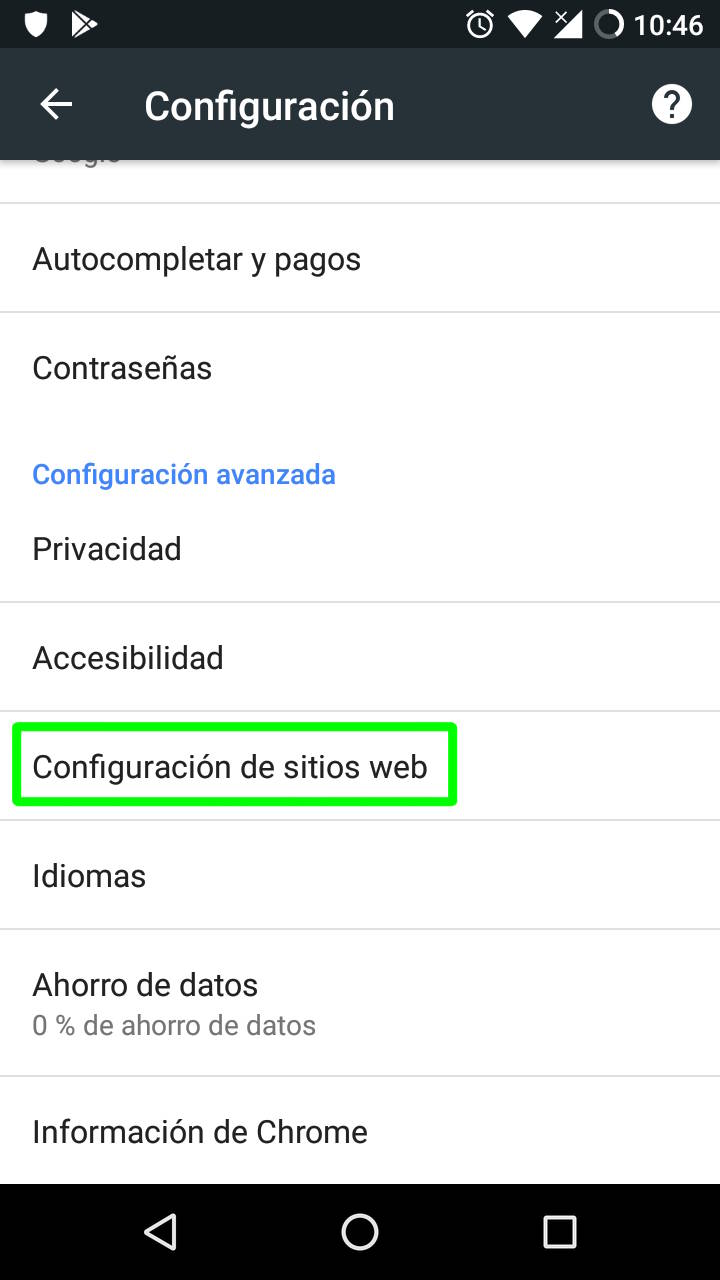Image resolution: width=720 pixels, height=1280 pixels.
Task: Open the help question mark icon
Action: coord(672,104)
